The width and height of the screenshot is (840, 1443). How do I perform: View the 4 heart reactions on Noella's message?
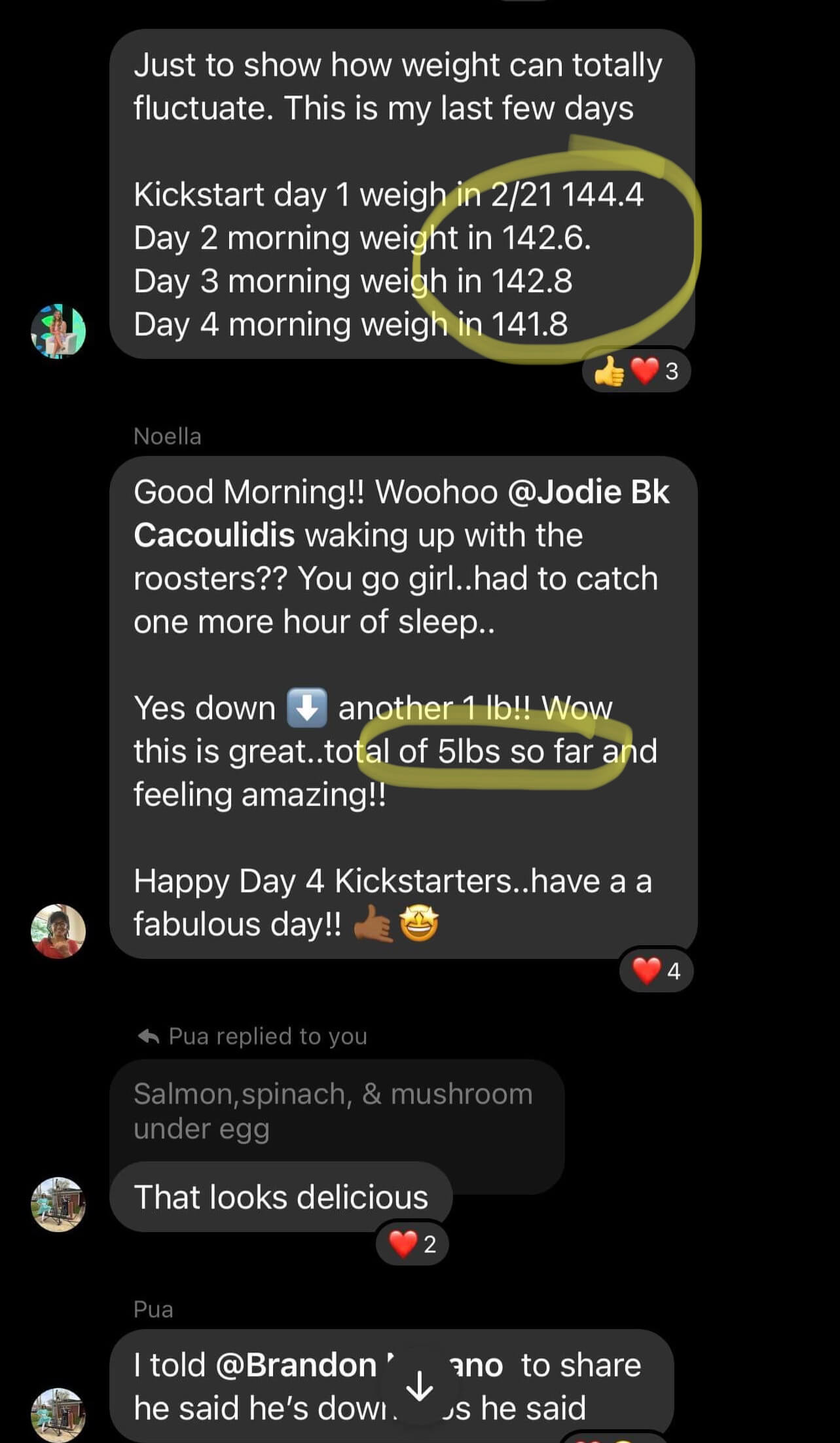point(656,970)
